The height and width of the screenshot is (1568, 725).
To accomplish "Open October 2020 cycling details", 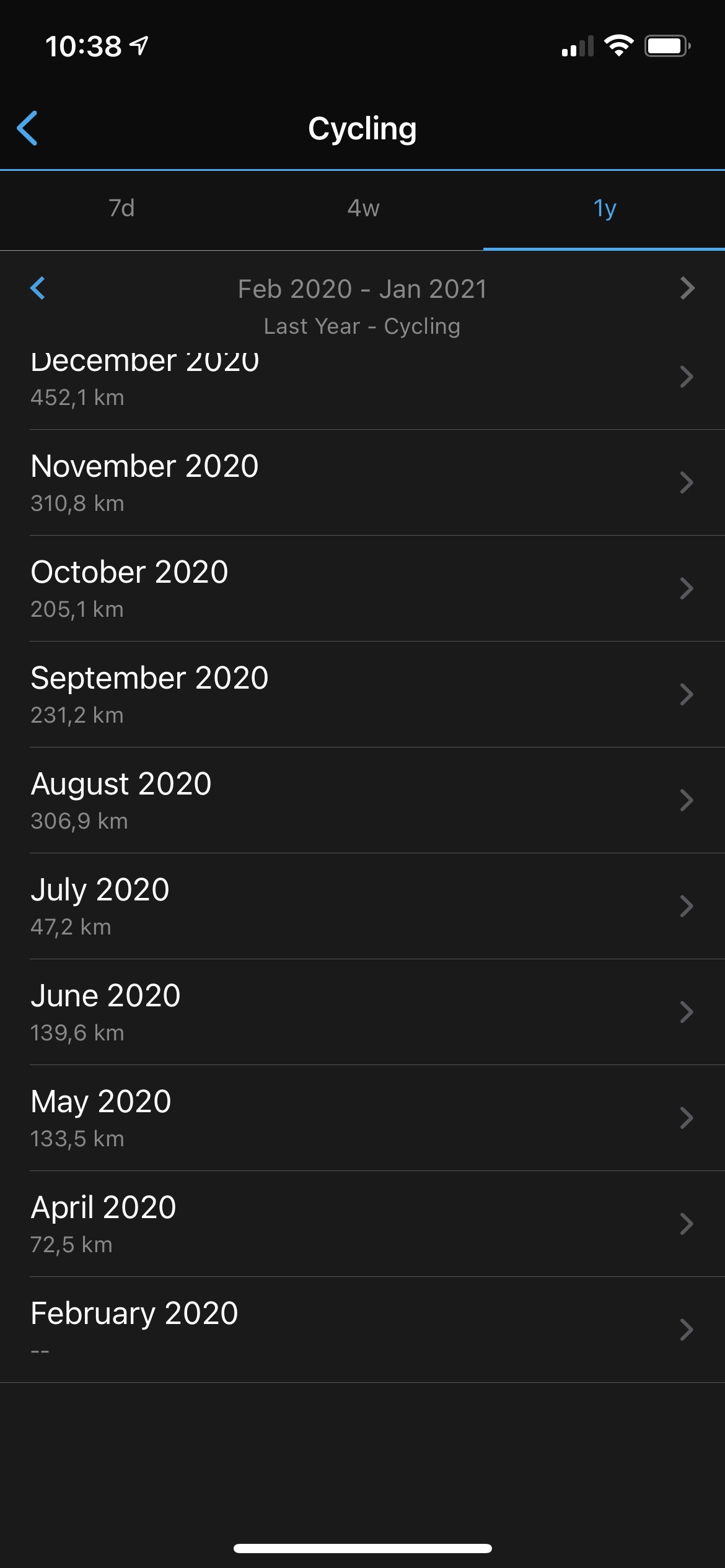I will pyautogui.click(x=362, y=589).
